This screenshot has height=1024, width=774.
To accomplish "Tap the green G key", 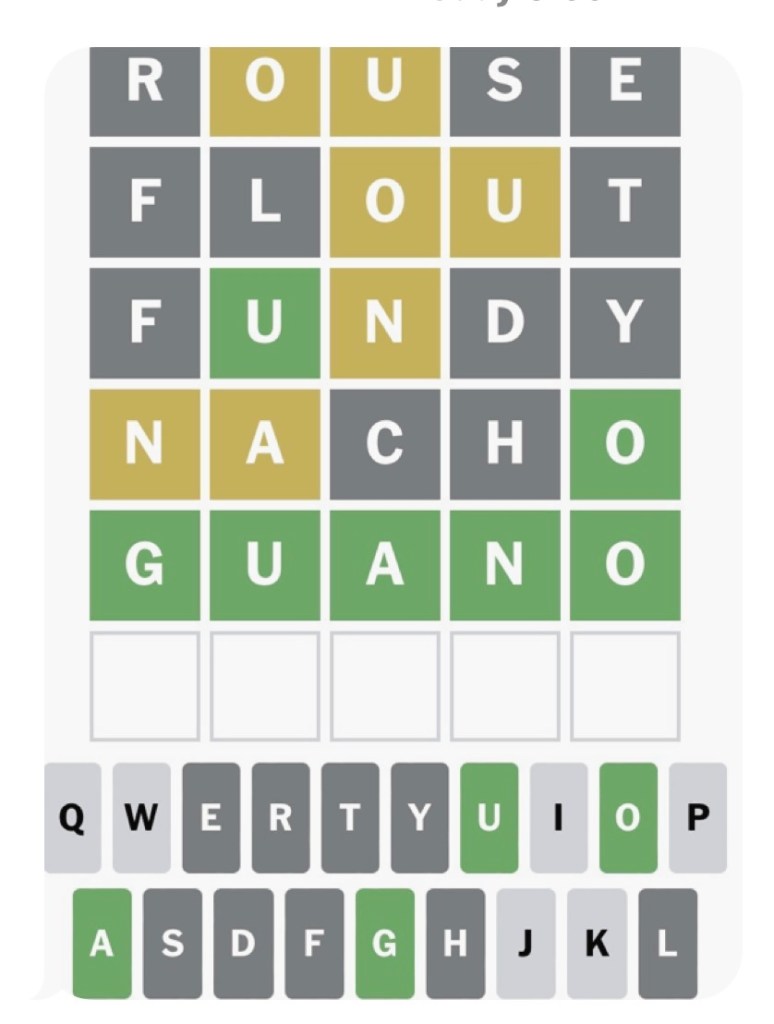I will point(385,943).
